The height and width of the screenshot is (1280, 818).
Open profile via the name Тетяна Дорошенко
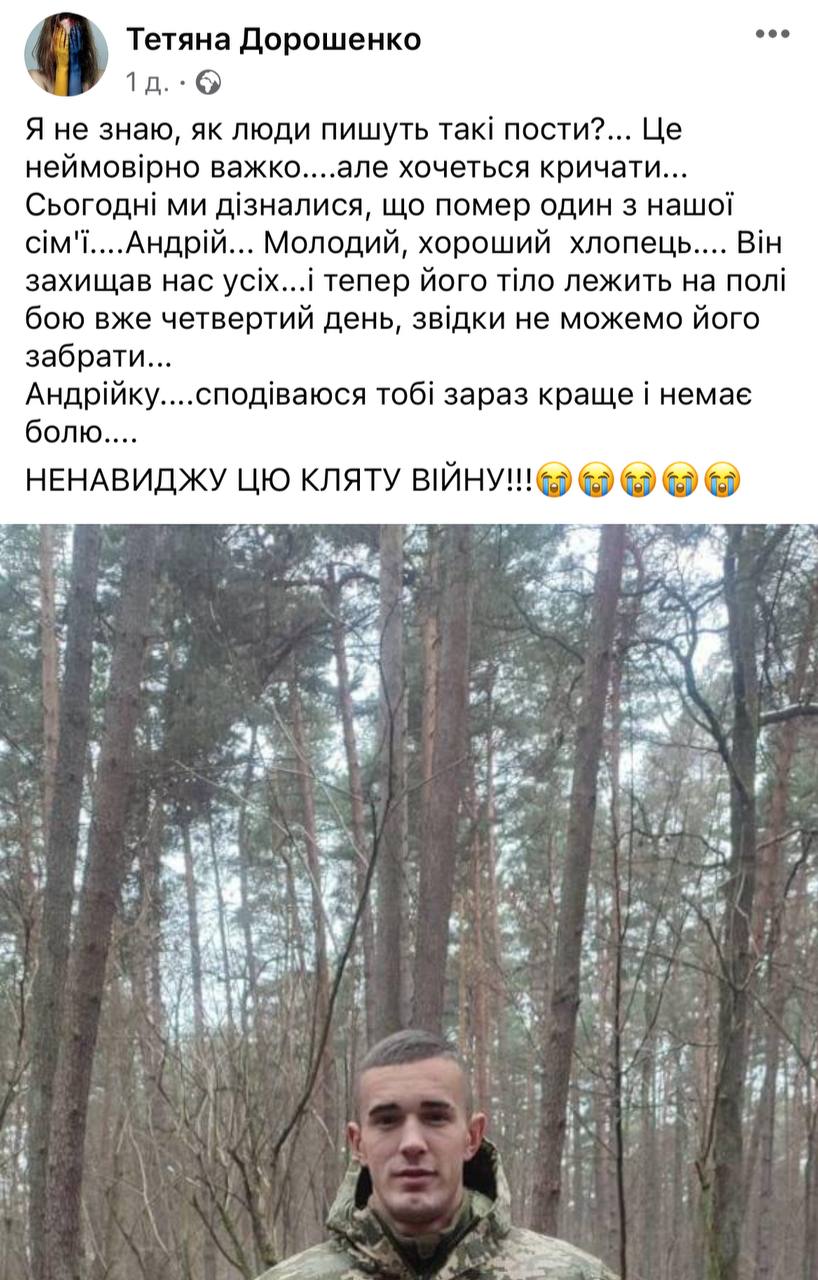click(273, 39)
